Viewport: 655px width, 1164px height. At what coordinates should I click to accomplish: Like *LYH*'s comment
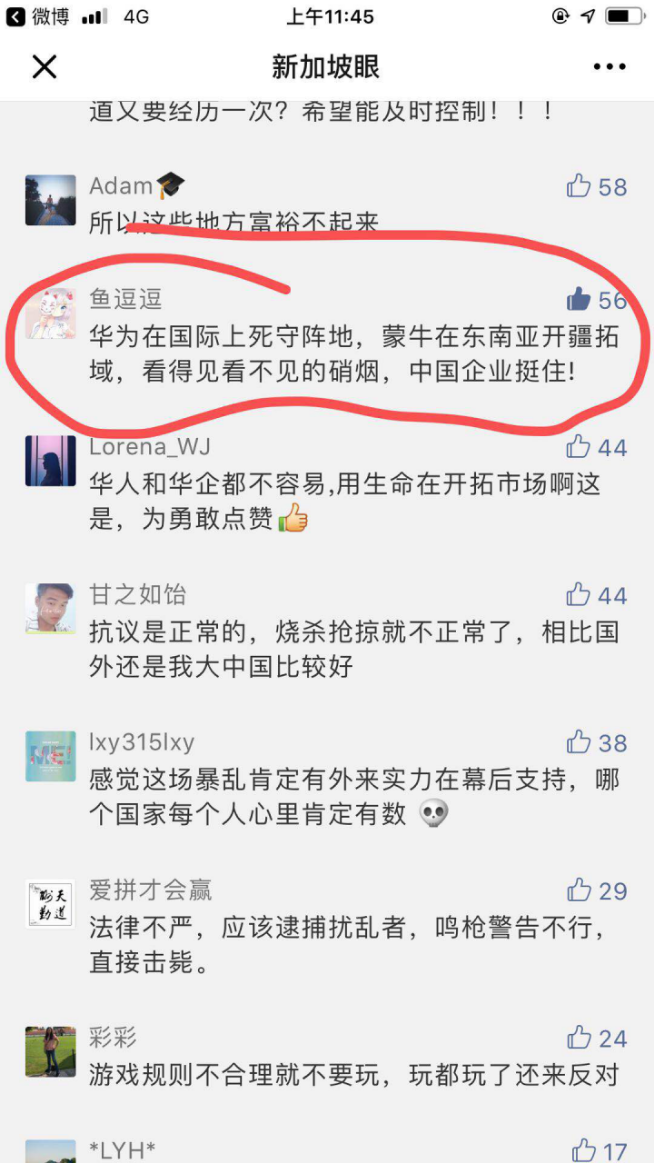pyautogui.click(x=583, y=1150)
